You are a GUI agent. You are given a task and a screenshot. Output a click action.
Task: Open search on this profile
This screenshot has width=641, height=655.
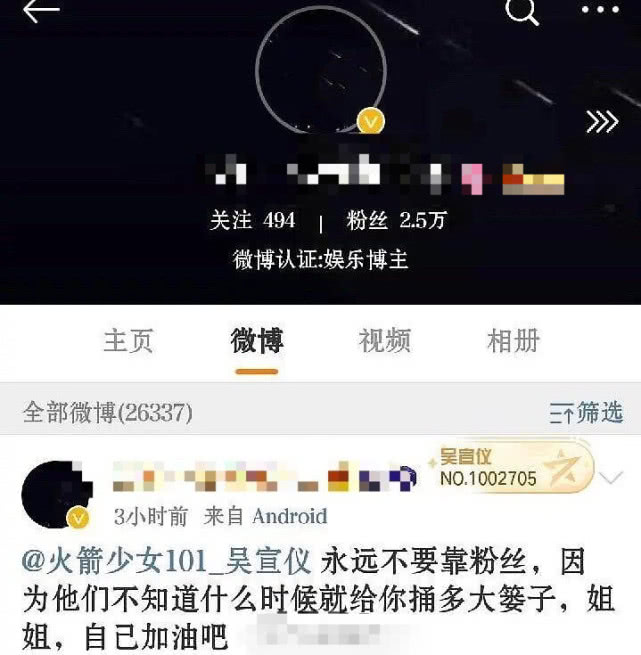[x=522, y=12]
